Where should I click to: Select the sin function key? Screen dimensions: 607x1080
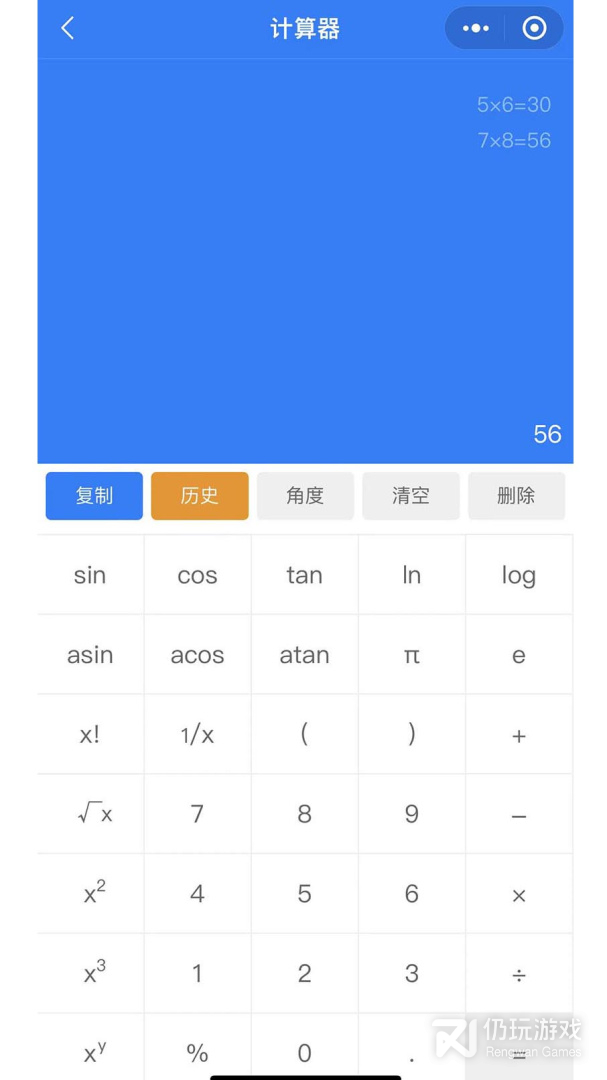pos(90,575)
